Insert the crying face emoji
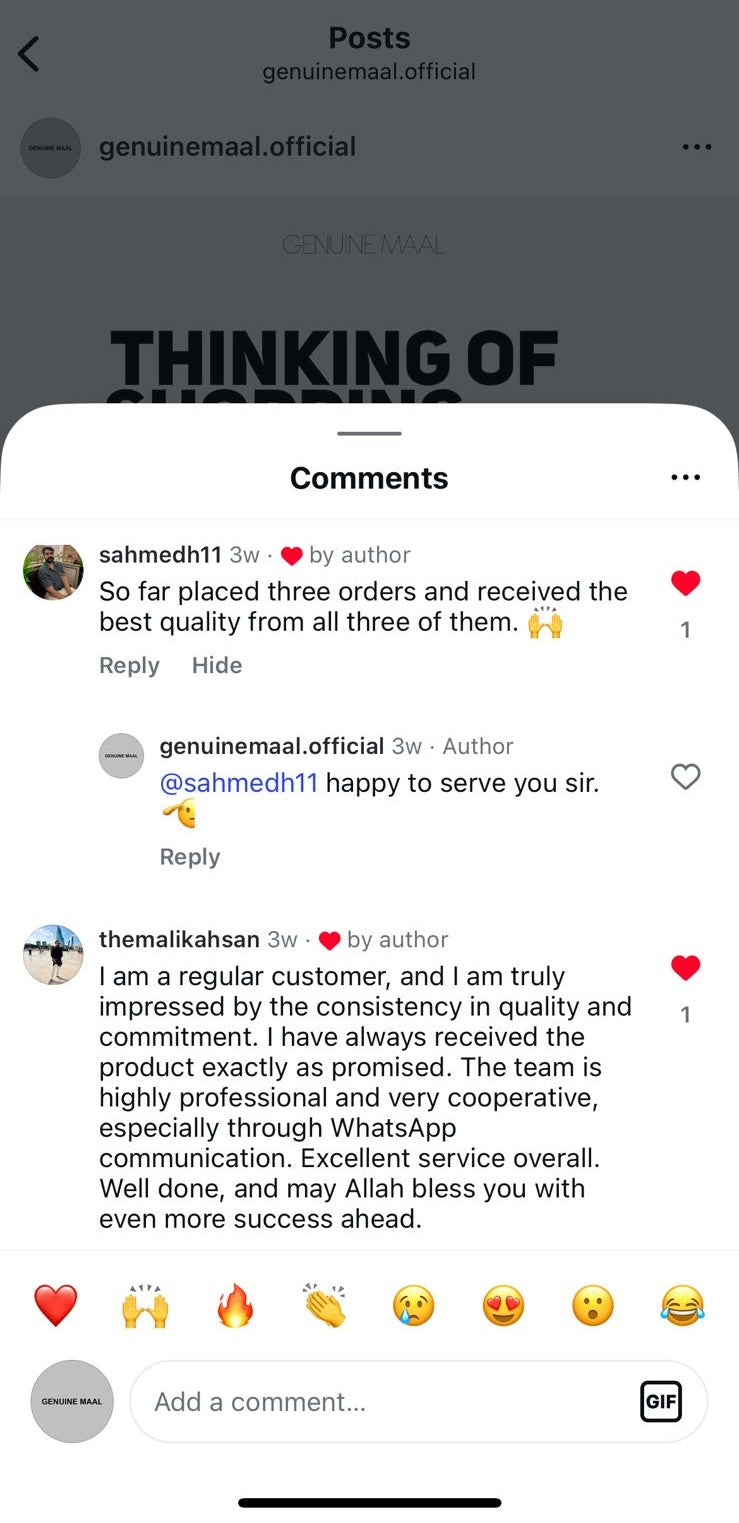The image size is (739, 1523). [x=414, y=1306]
